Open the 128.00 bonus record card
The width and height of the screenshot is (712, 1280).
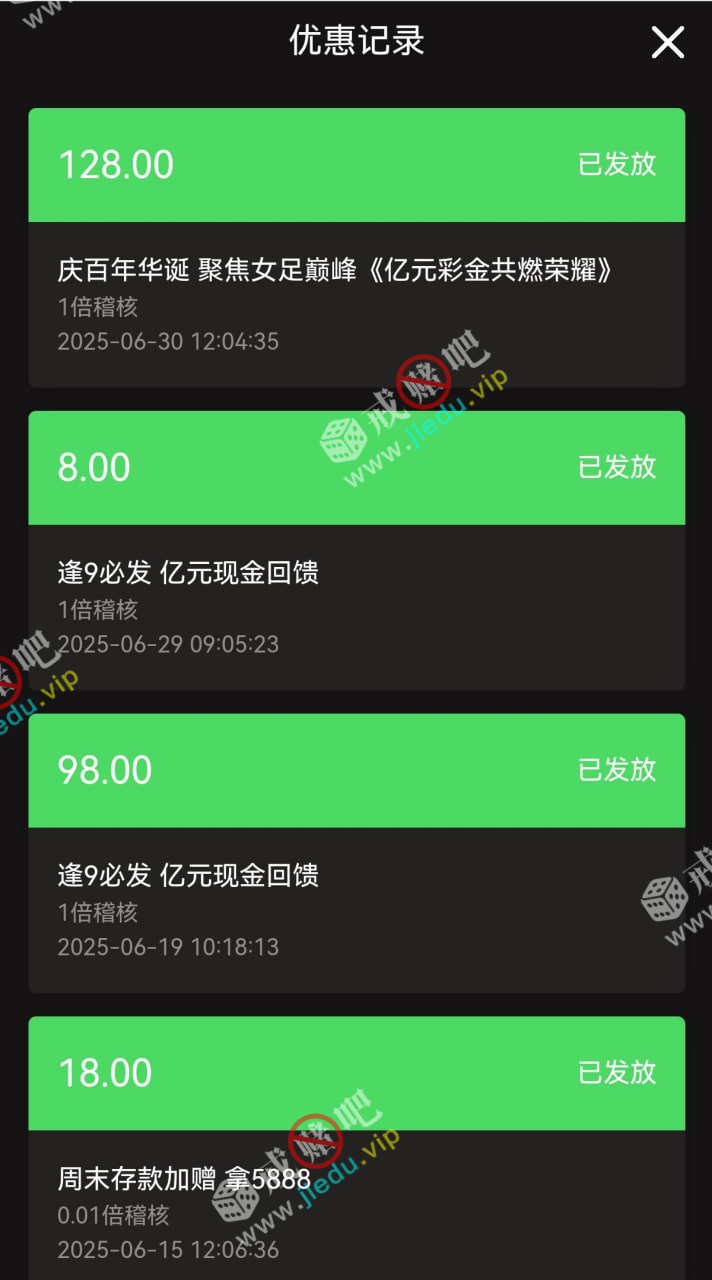pos(356,248)
